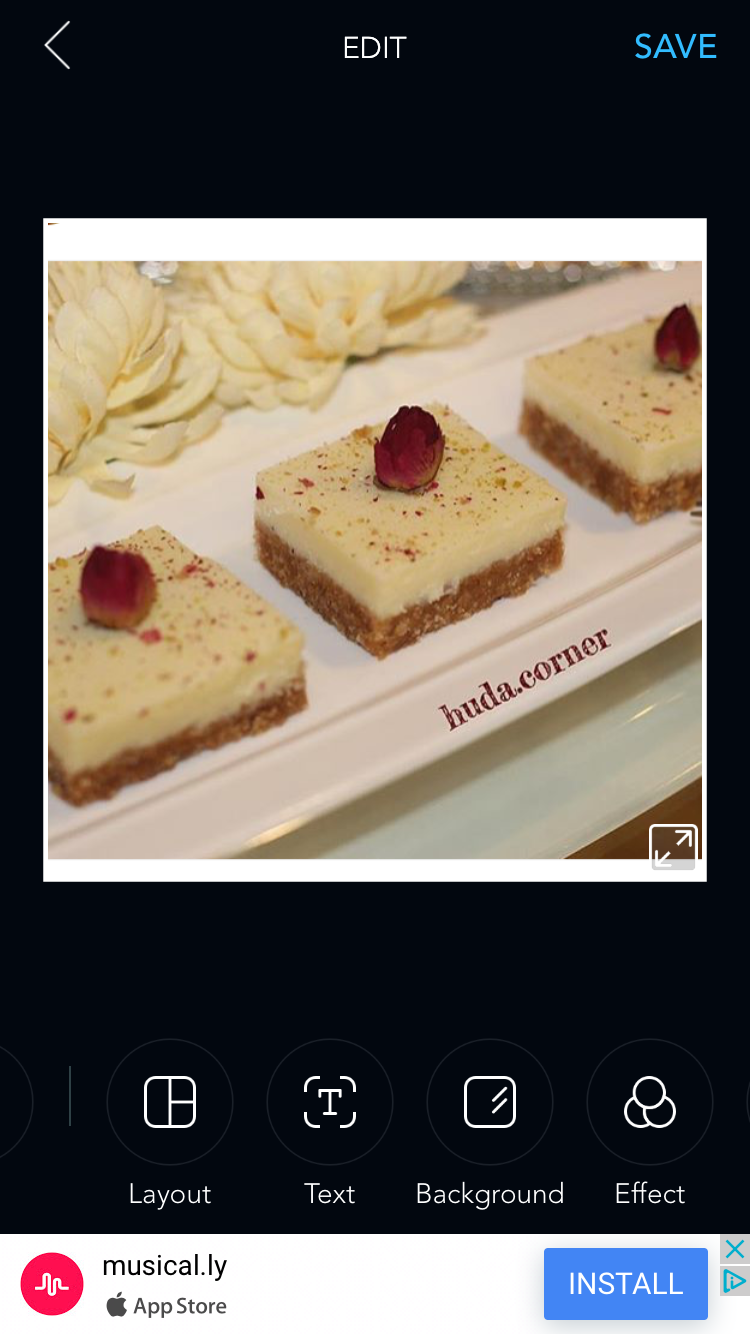Save the edited photo

click(x=675, y=47)
